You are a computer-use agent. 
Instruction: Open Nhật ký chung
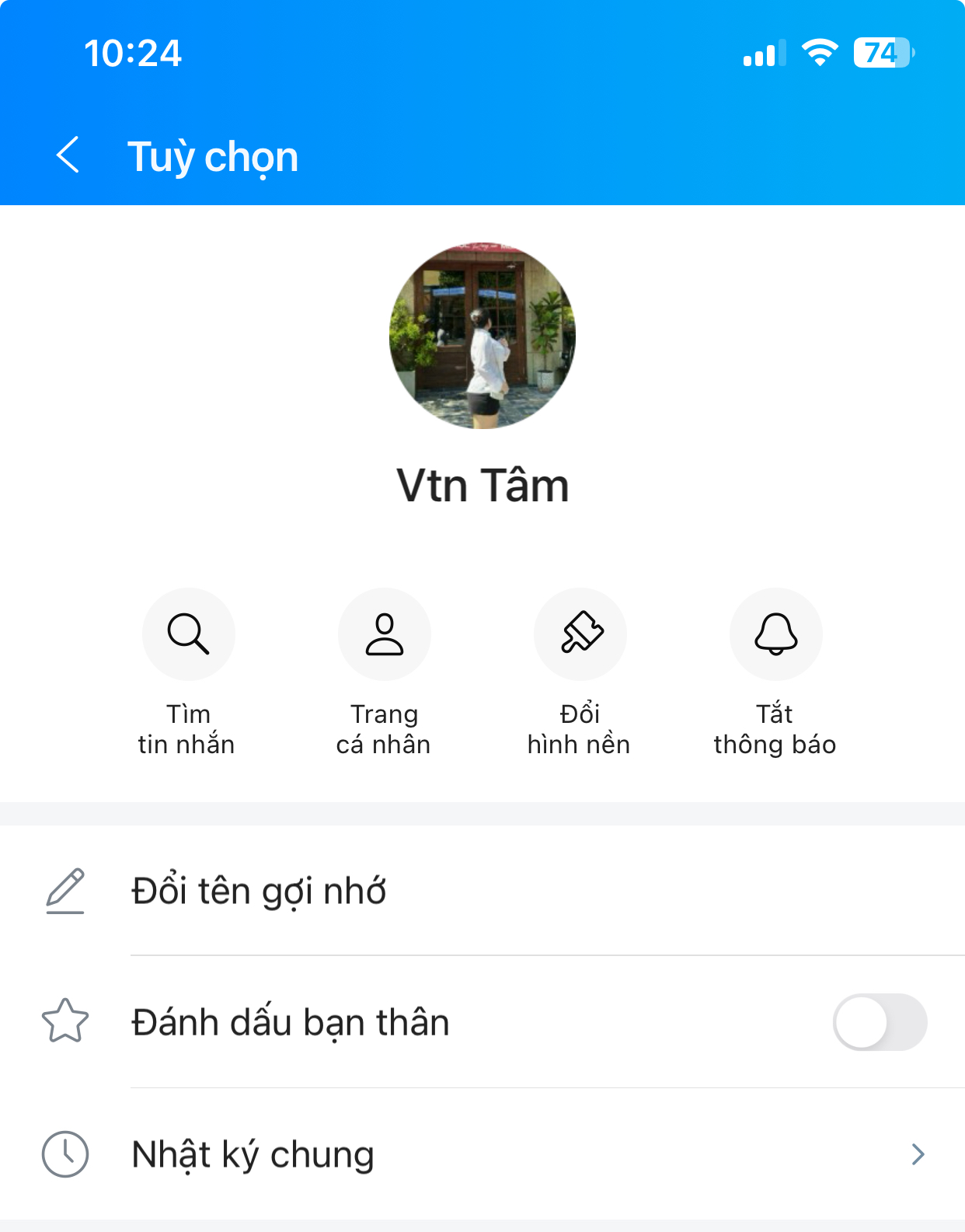(482, 1154)
